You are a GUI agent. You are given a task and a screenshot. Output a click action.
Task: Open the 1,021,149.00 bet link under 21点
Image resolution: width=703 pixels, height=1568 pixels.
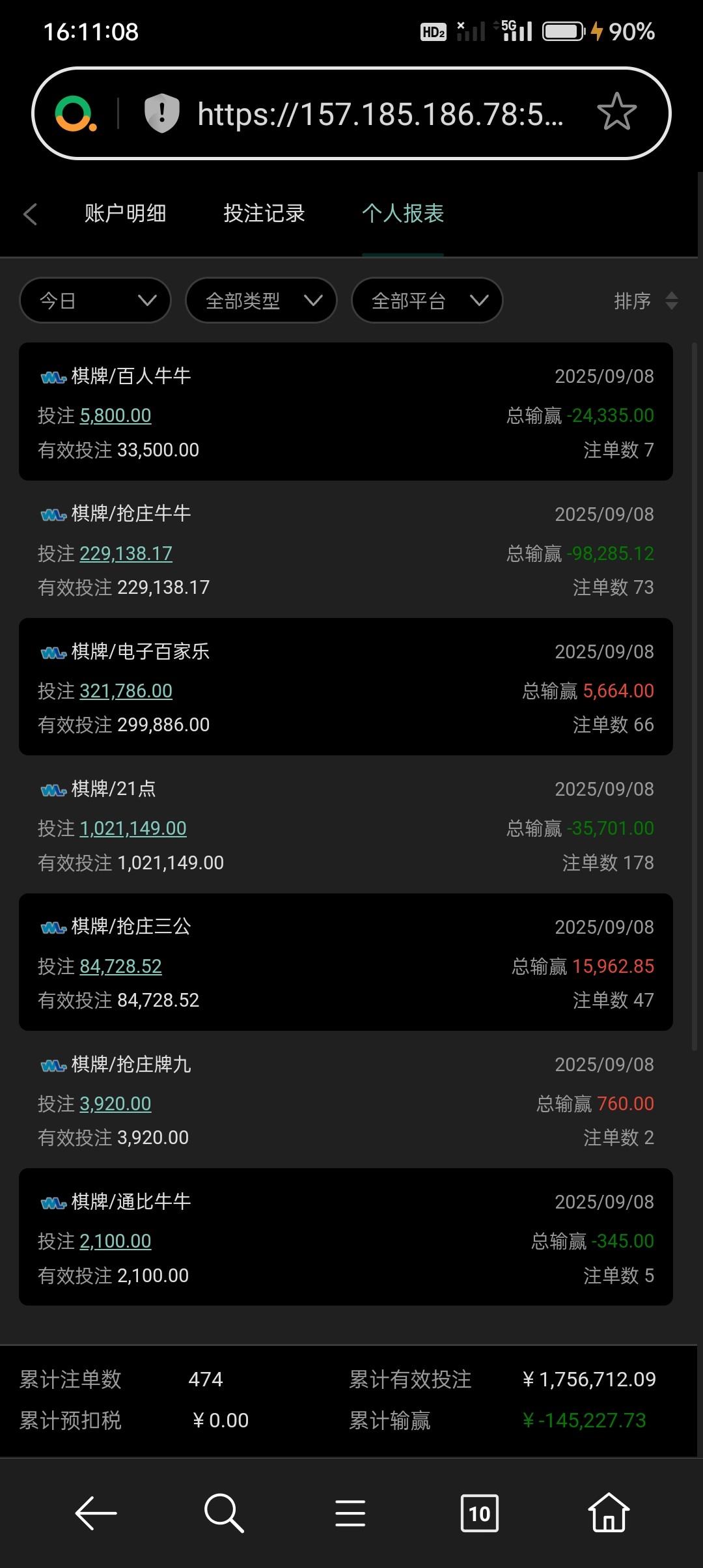click(x=133, y=828)
